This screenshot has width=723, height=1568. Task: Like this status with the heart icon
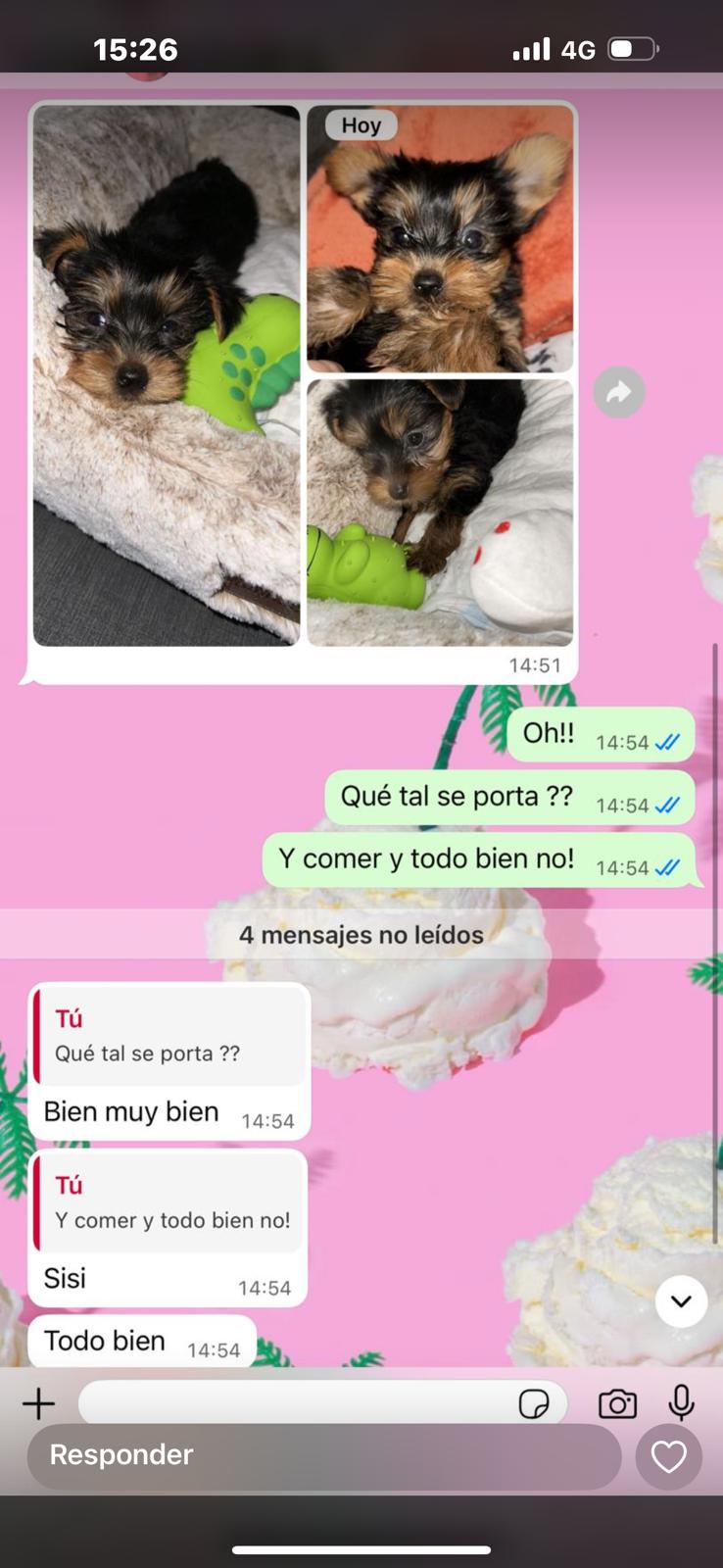coord(669,1456)
